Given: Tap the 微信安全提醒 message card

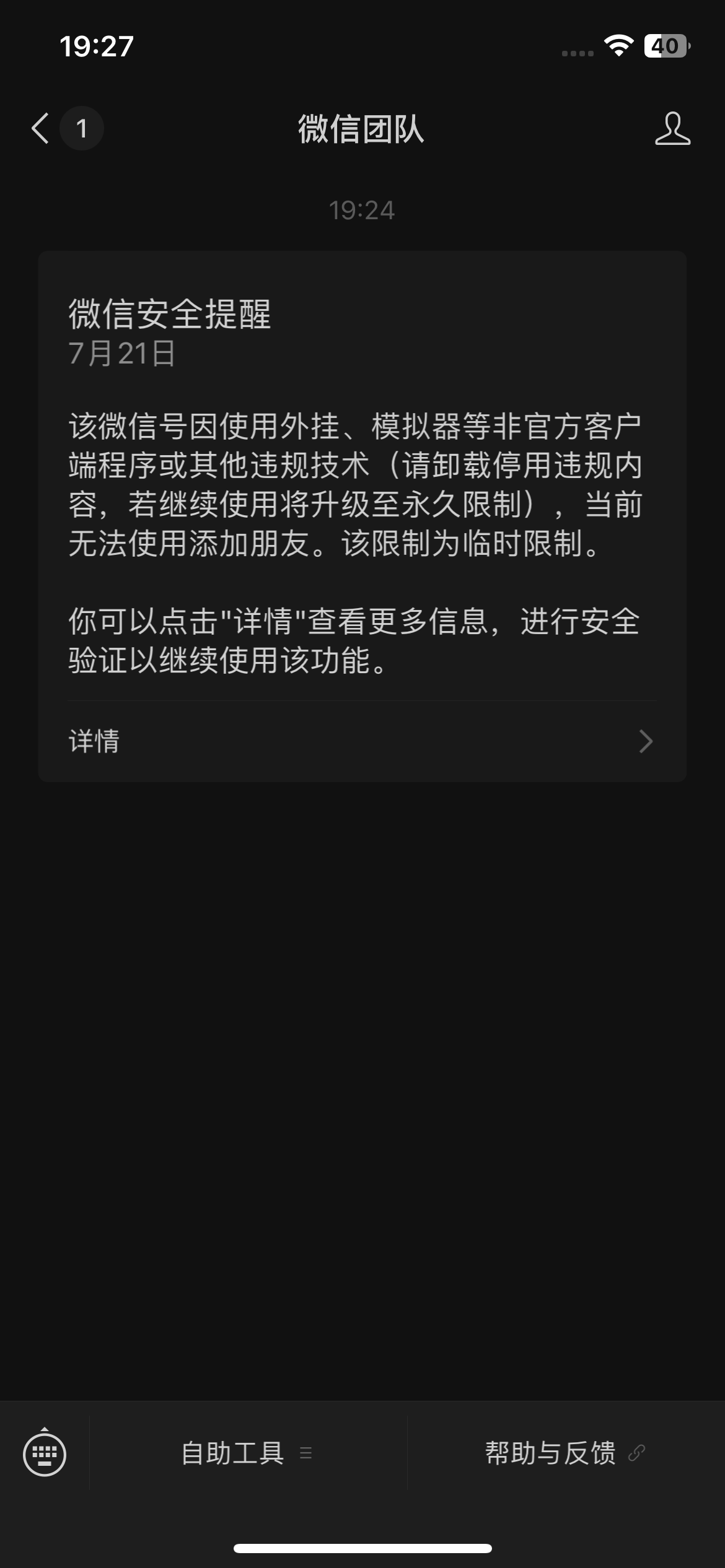Looking at the screenshot, I should click(362, 520).
